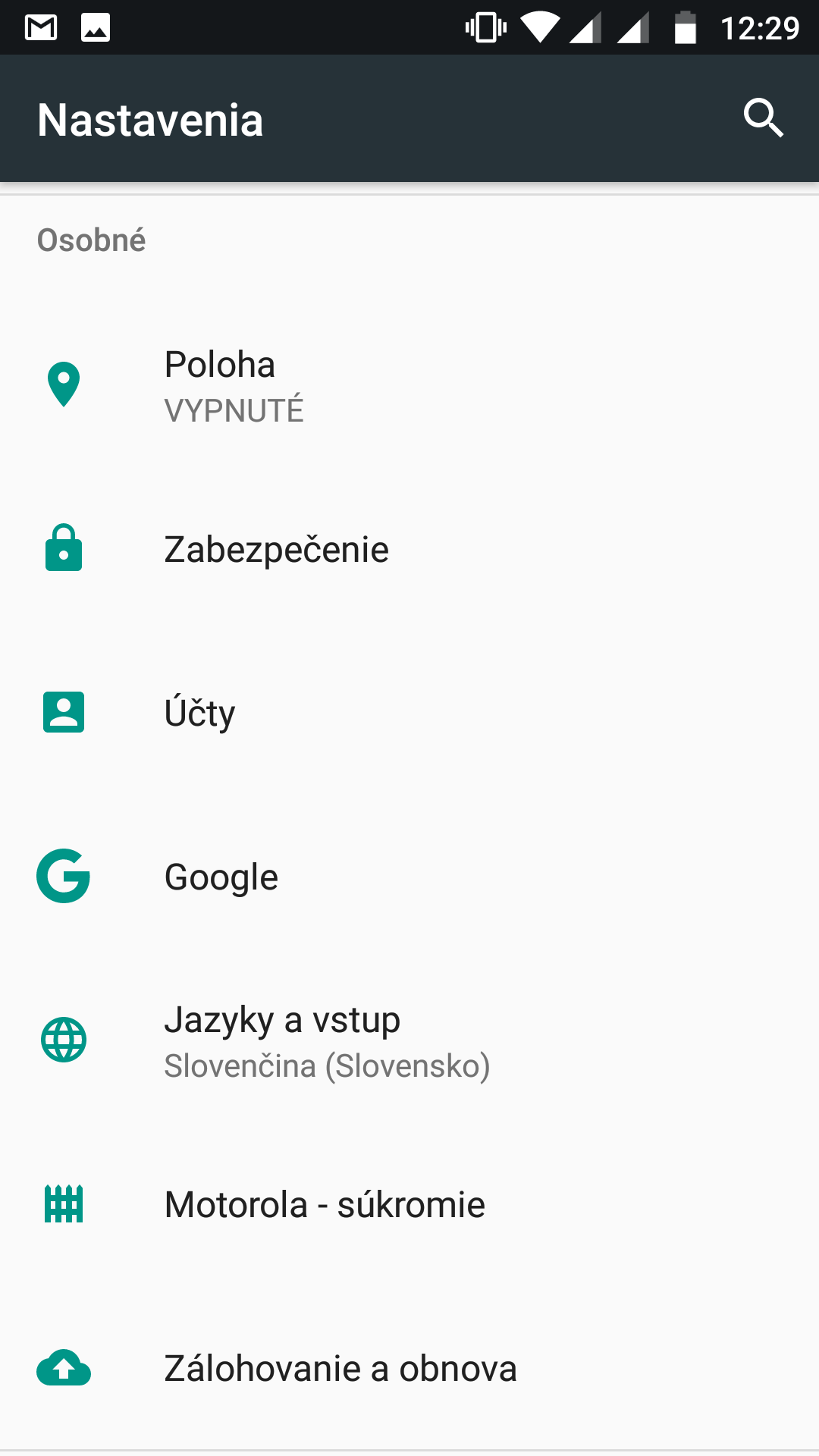Open Zálohovanie a obnova
The width and height of the screenshot is (819, 1456).
pyautogui.click(x=409, y=1368)
